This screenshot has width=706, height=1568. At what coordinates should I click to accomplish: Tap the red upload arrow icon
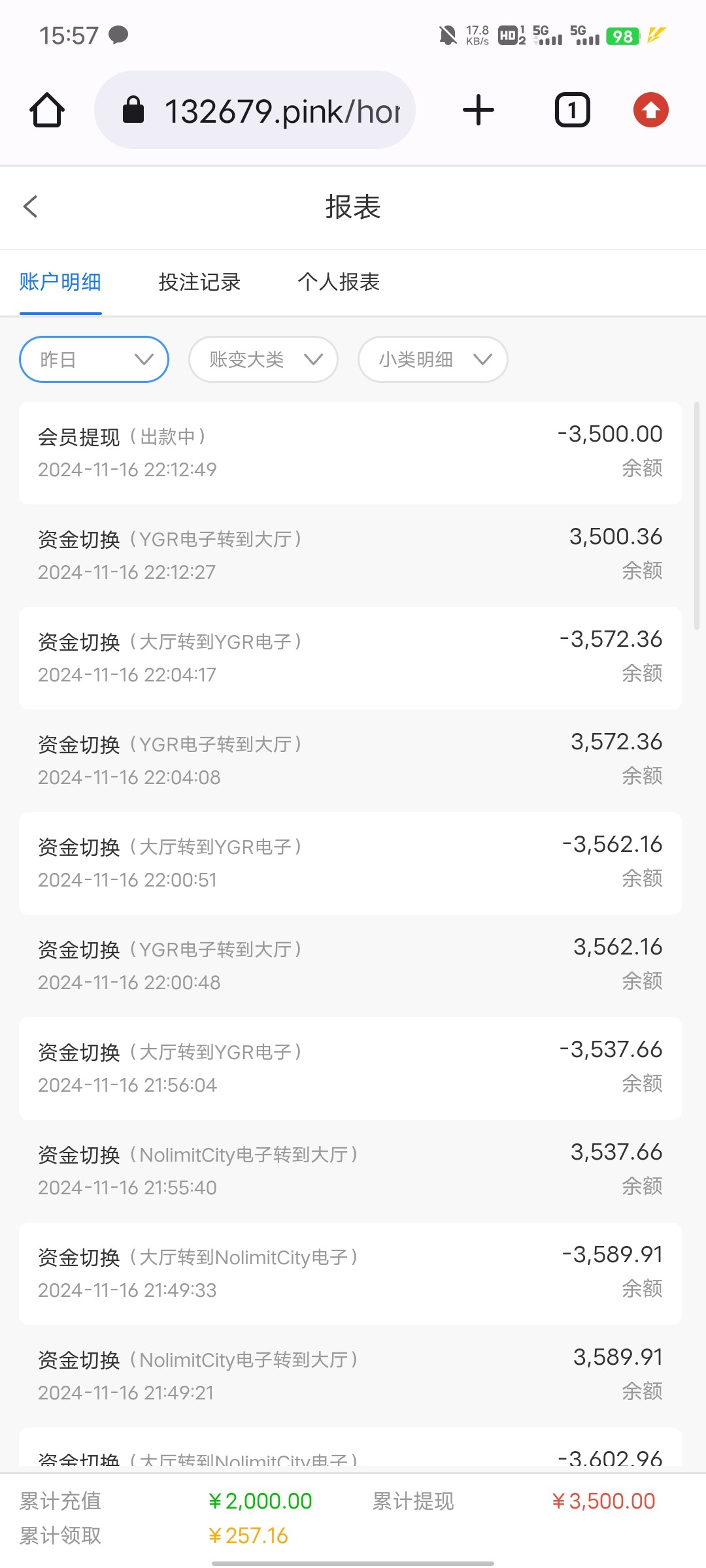[x=651, y=110]
